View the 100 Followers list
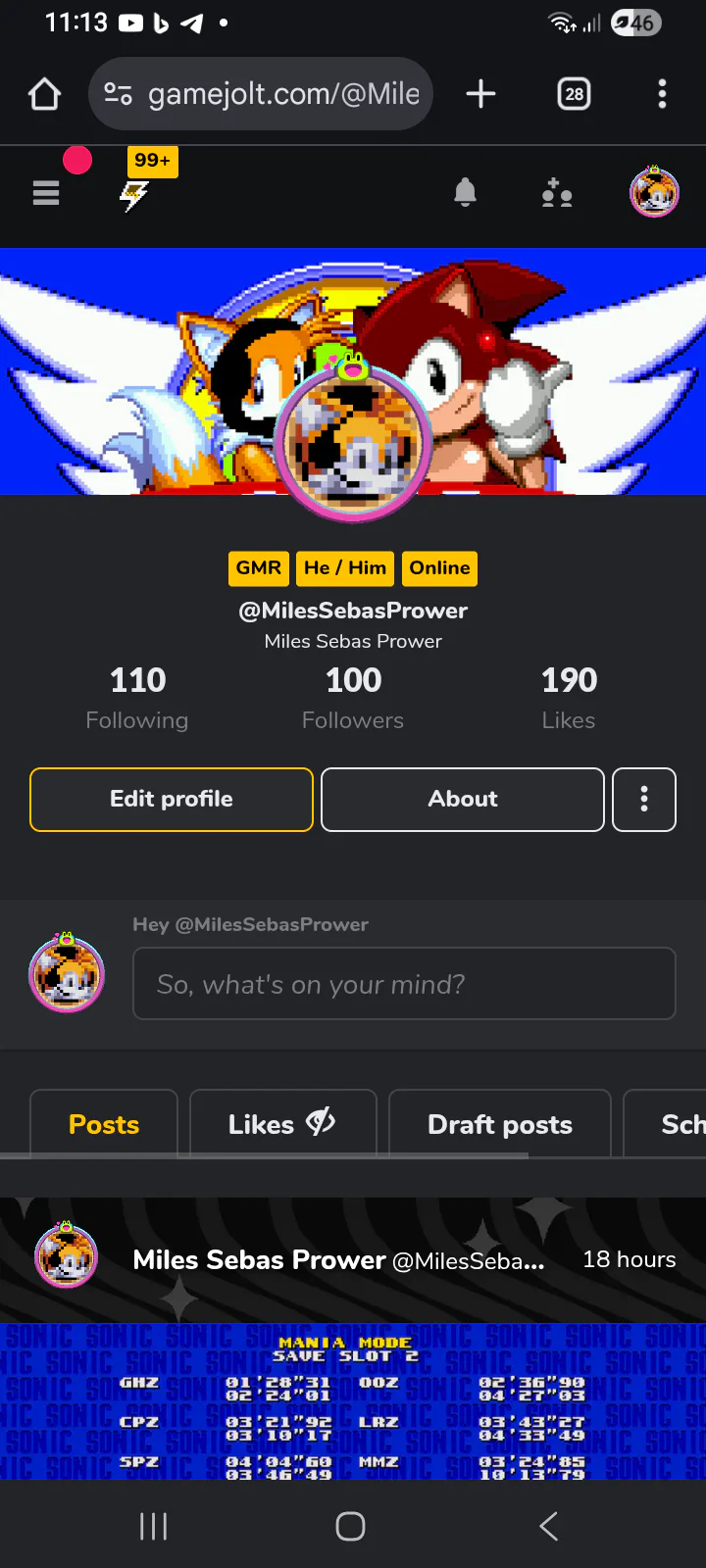 coord(353,699)
